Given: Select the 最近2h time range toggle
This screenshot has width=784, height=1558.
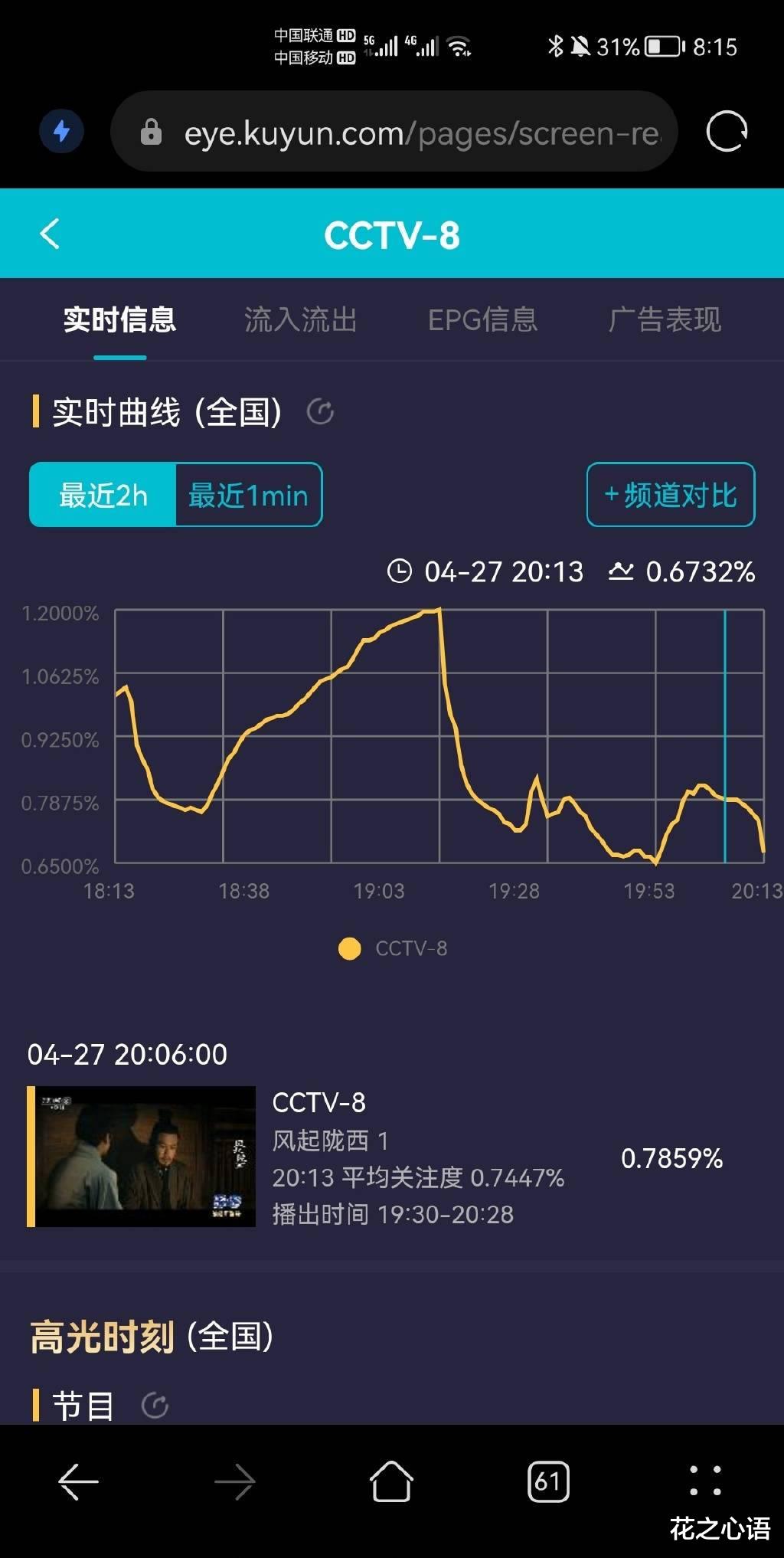Looking at the screenshot, I should coord(102,495).
